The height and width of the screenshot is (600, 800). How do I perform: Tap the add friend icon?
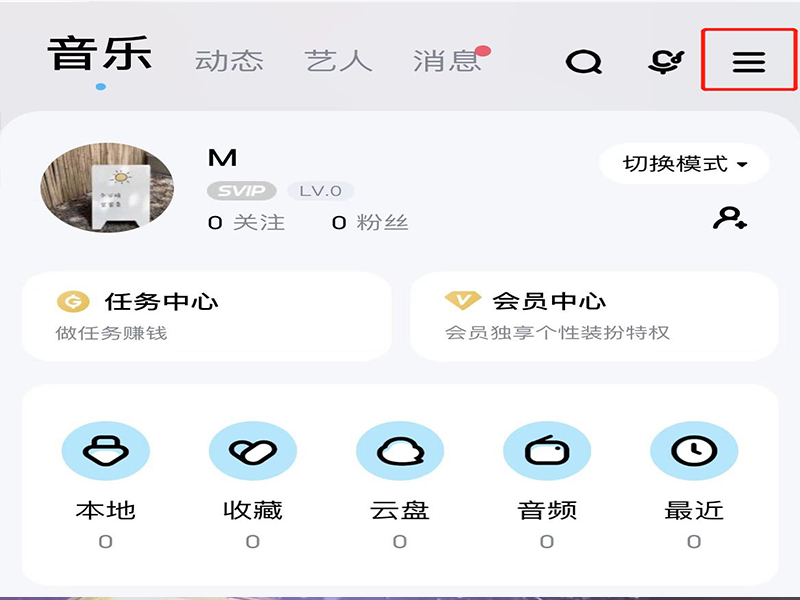point(730,219)
